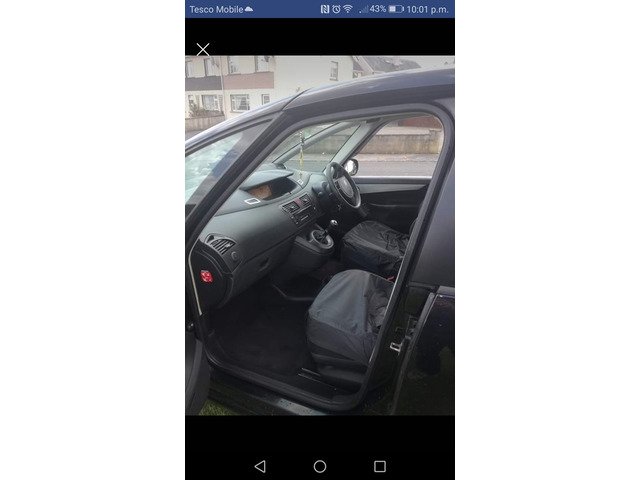The image size is (640, 480).
Task: Close the photo viewer
Action: 203,49
